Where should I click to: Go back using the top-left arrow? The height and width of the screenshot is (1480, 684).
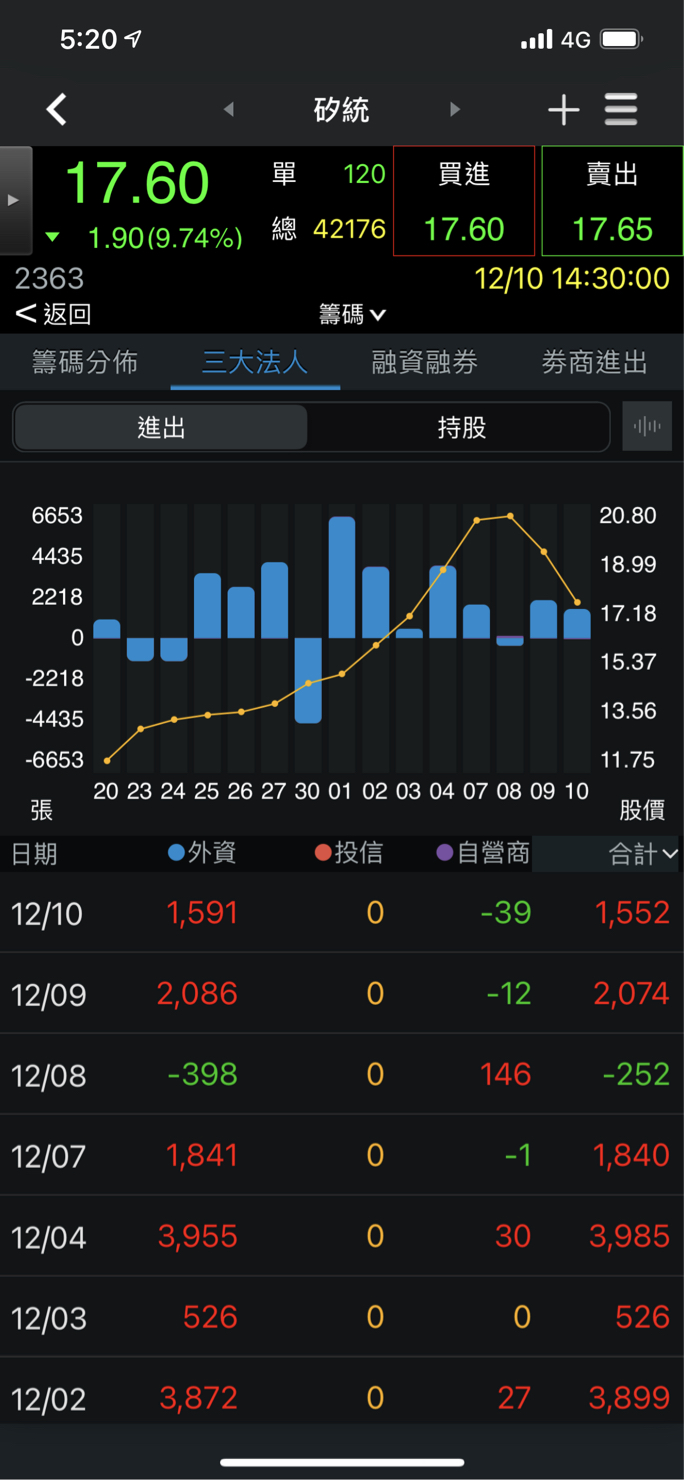point(57,109)
